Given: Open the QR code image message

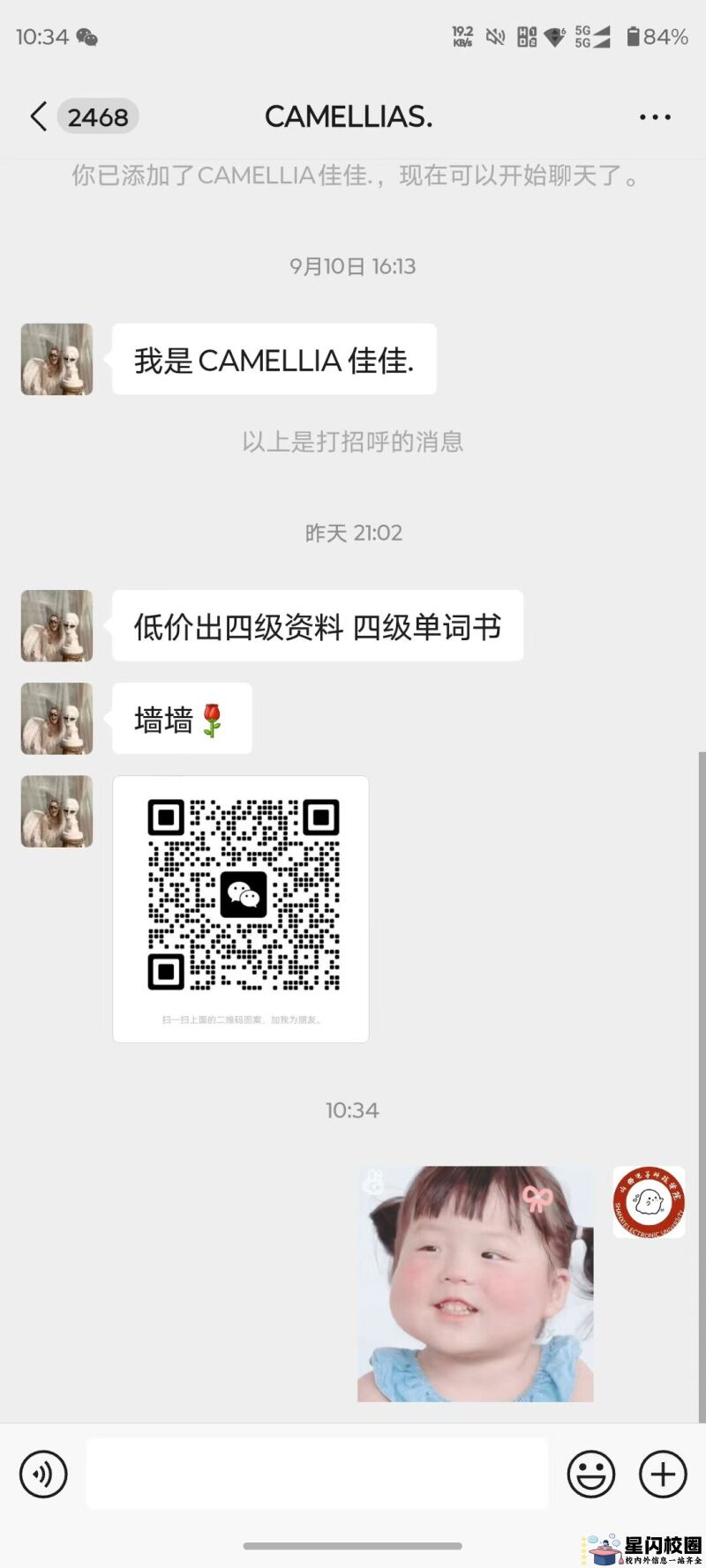Looking at the screenshot, I should click(x=241, y=908).
